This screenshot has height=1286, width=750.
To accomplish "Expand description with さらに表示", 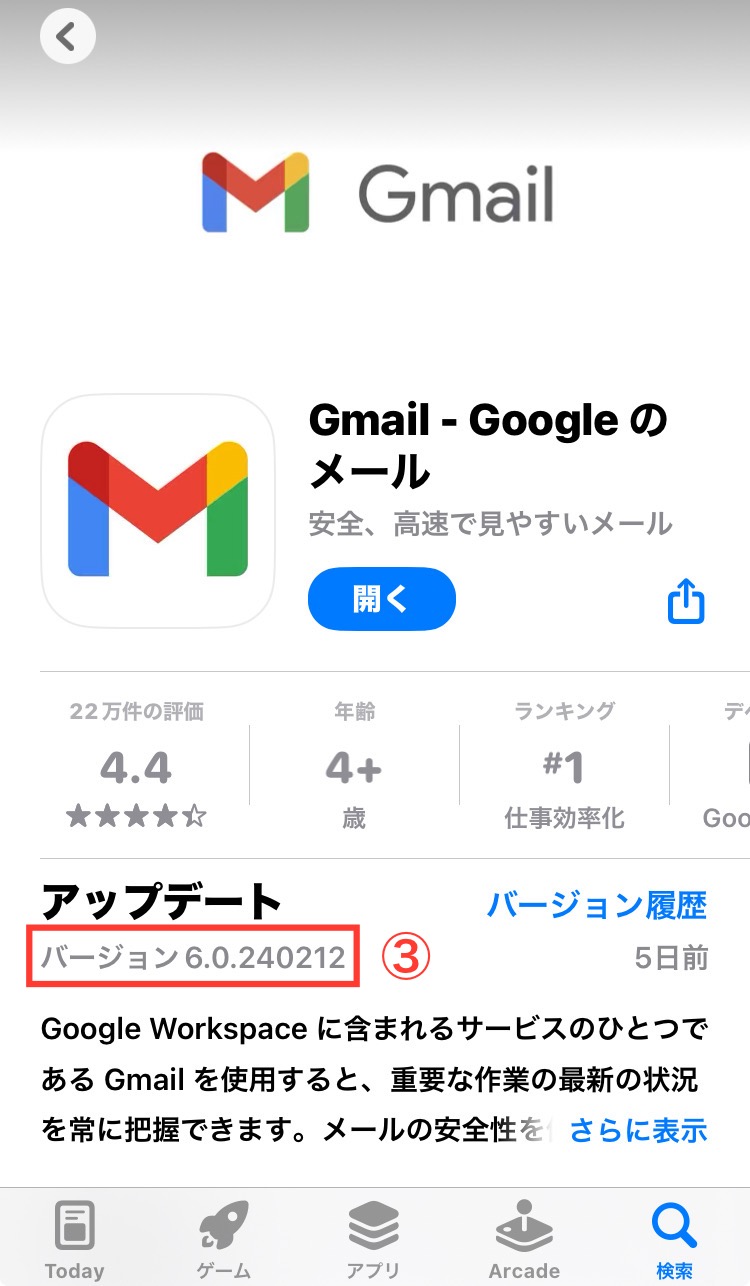I will [x=638, y=1130].
